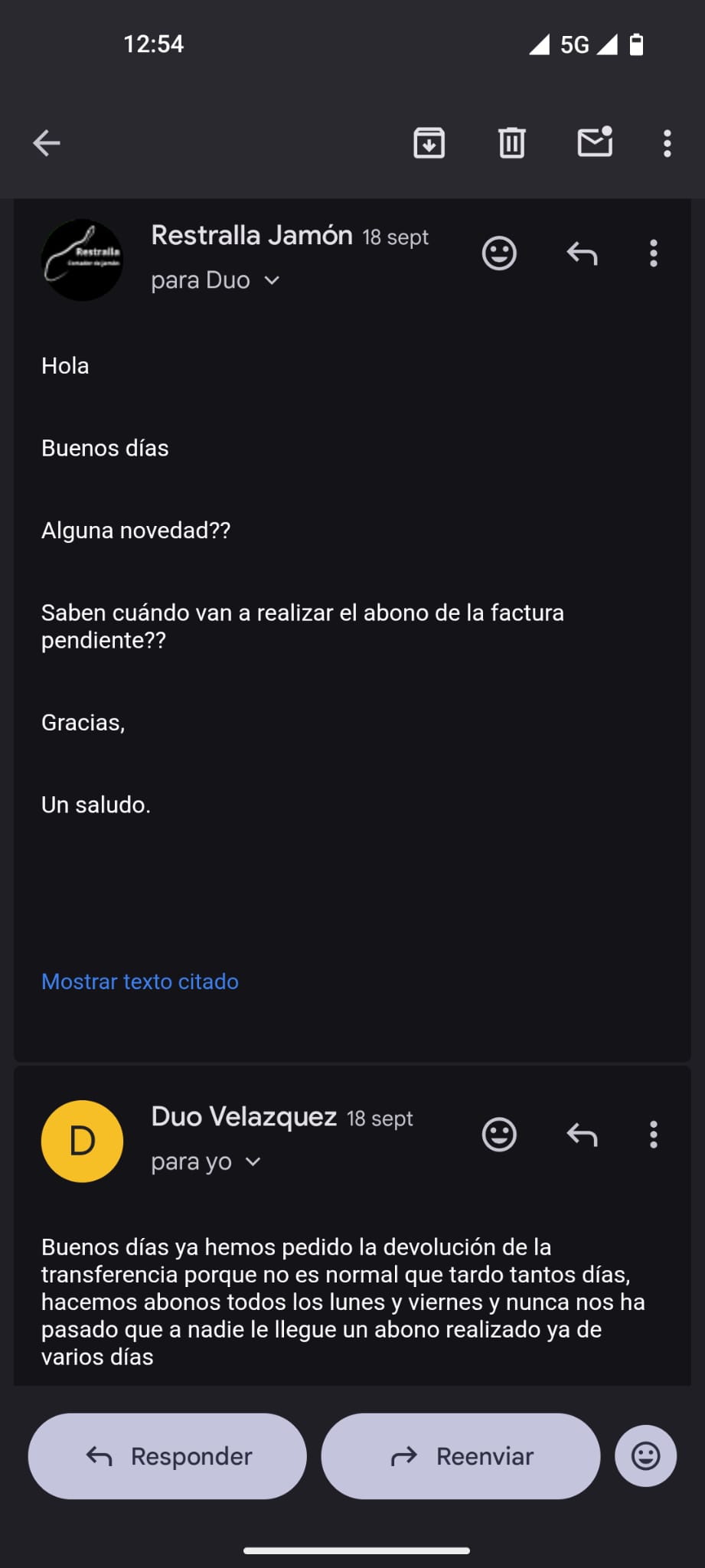
Task: Show quoted text with "Mostrar texto citado"
Action: tap(140, 982)
